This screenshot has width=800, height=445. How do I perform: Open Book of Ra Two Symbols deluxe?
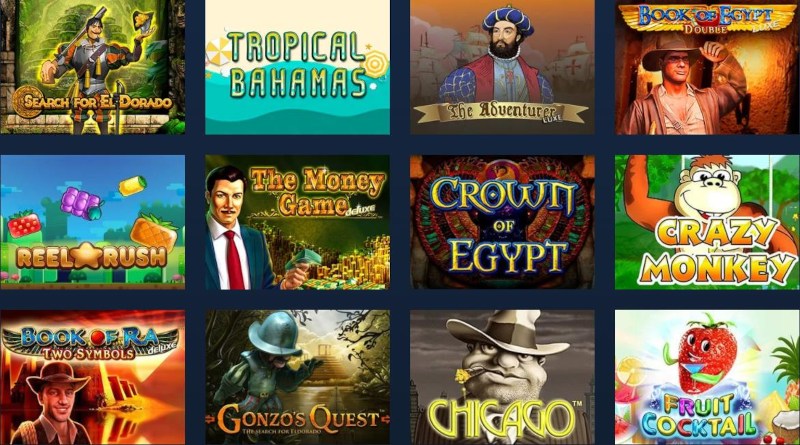tap(92, 377)
